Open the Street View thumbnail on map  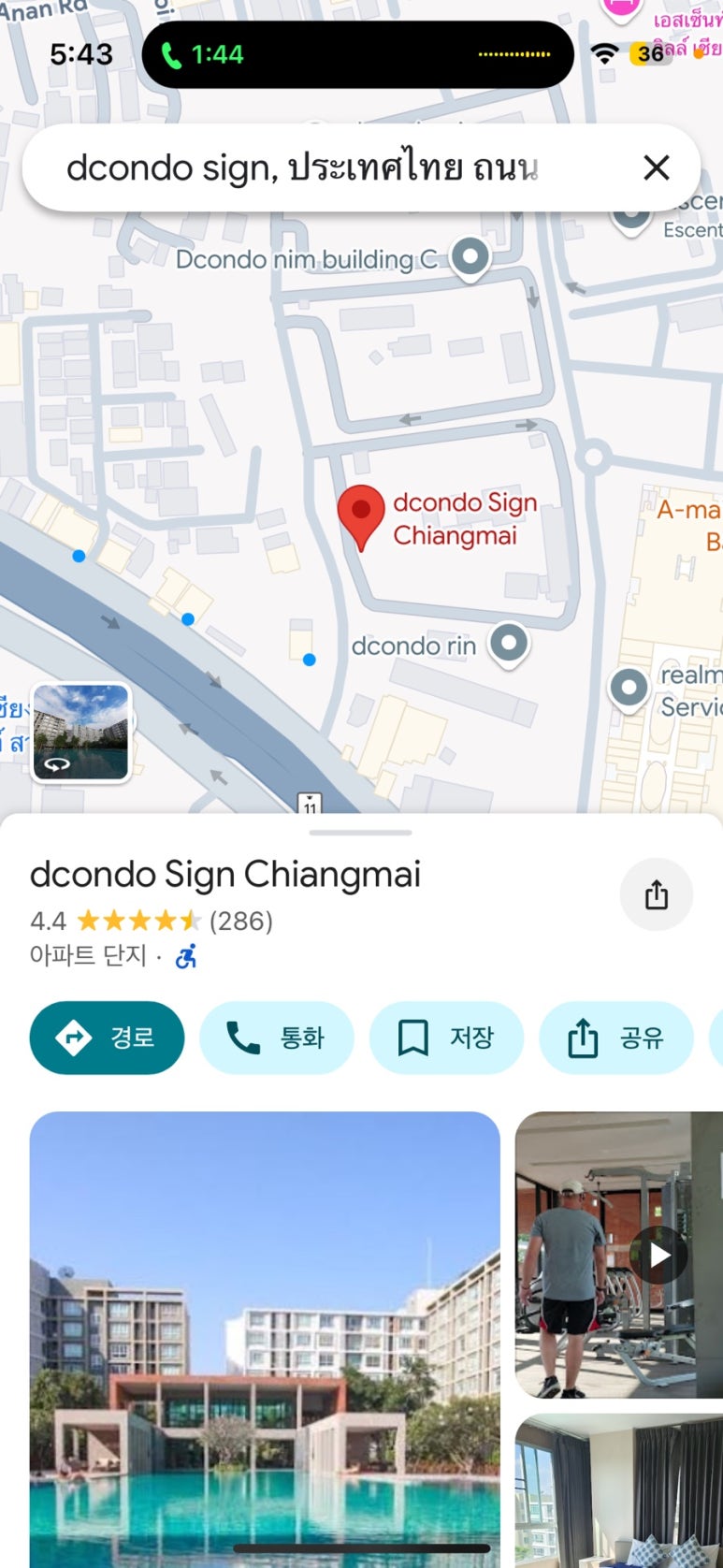point(80,733)
